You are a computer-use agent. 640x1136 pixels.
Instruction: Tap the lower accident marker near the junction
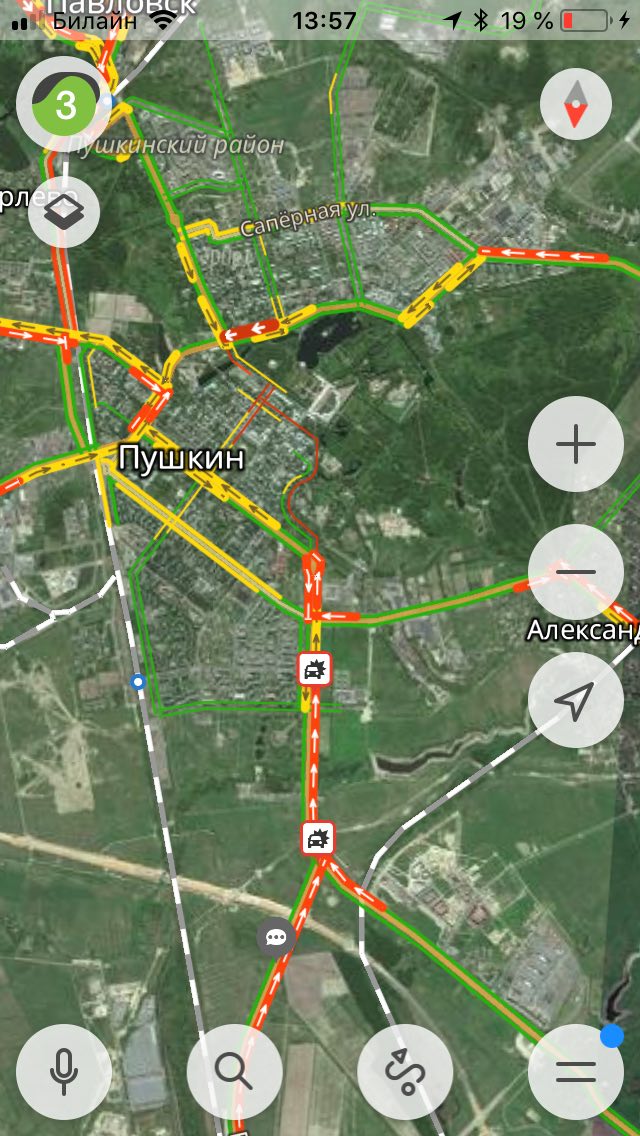[317, 839]
